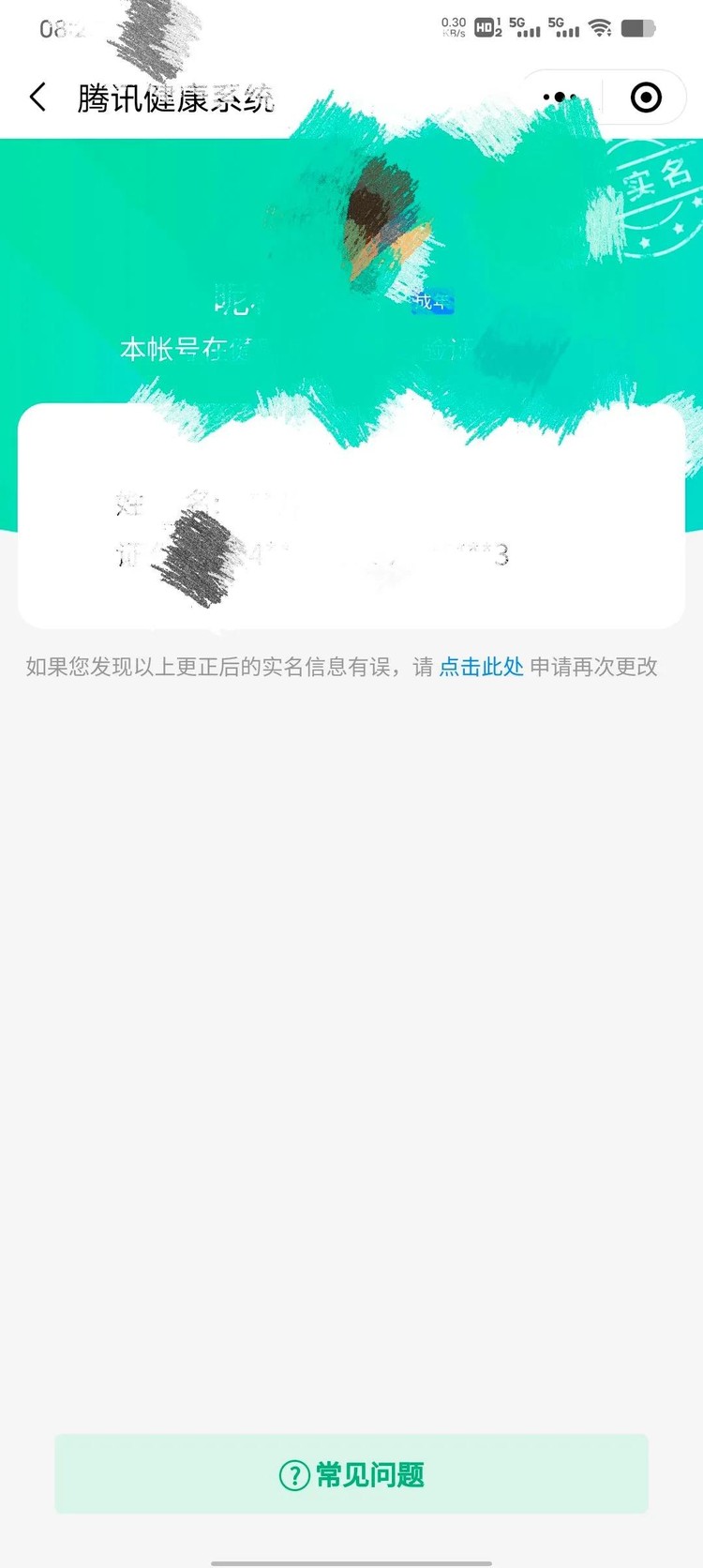Viewport: 703px width, 1568px height.
Task: Tap the 常见问题 FAQ button
Action: (x=351, y=1474)
